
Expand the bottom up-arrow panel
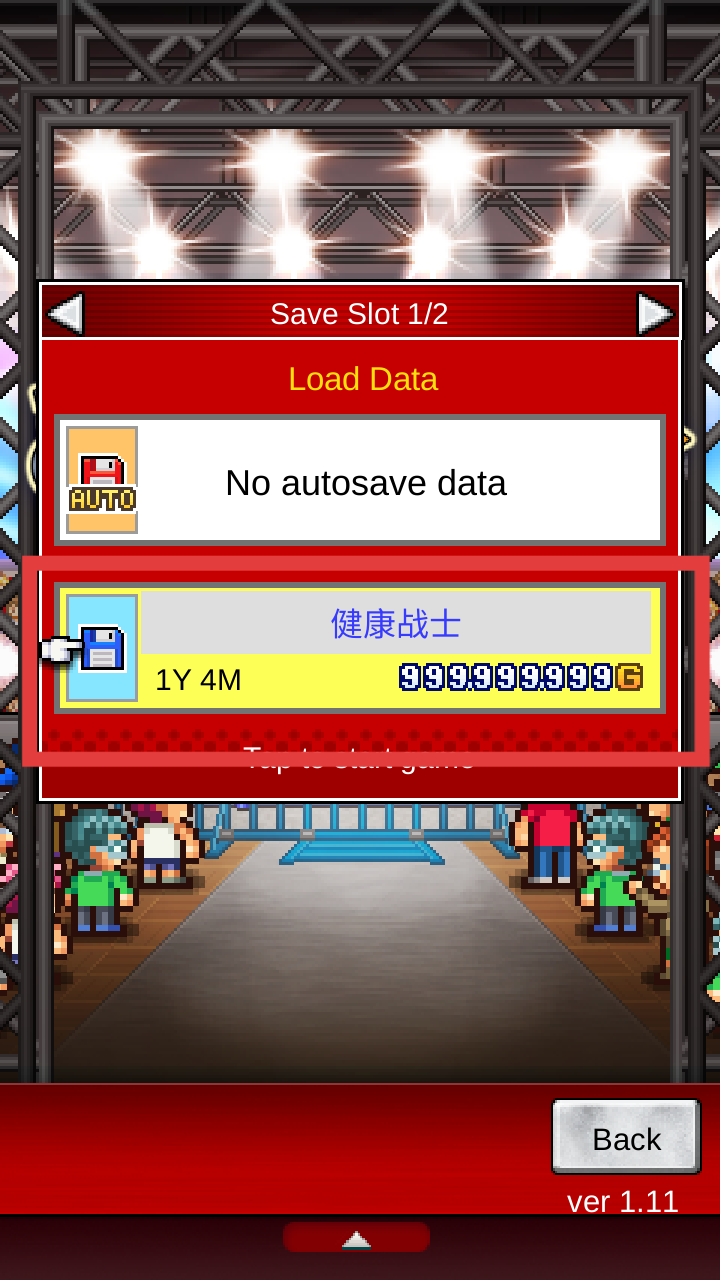point(357,1238)
